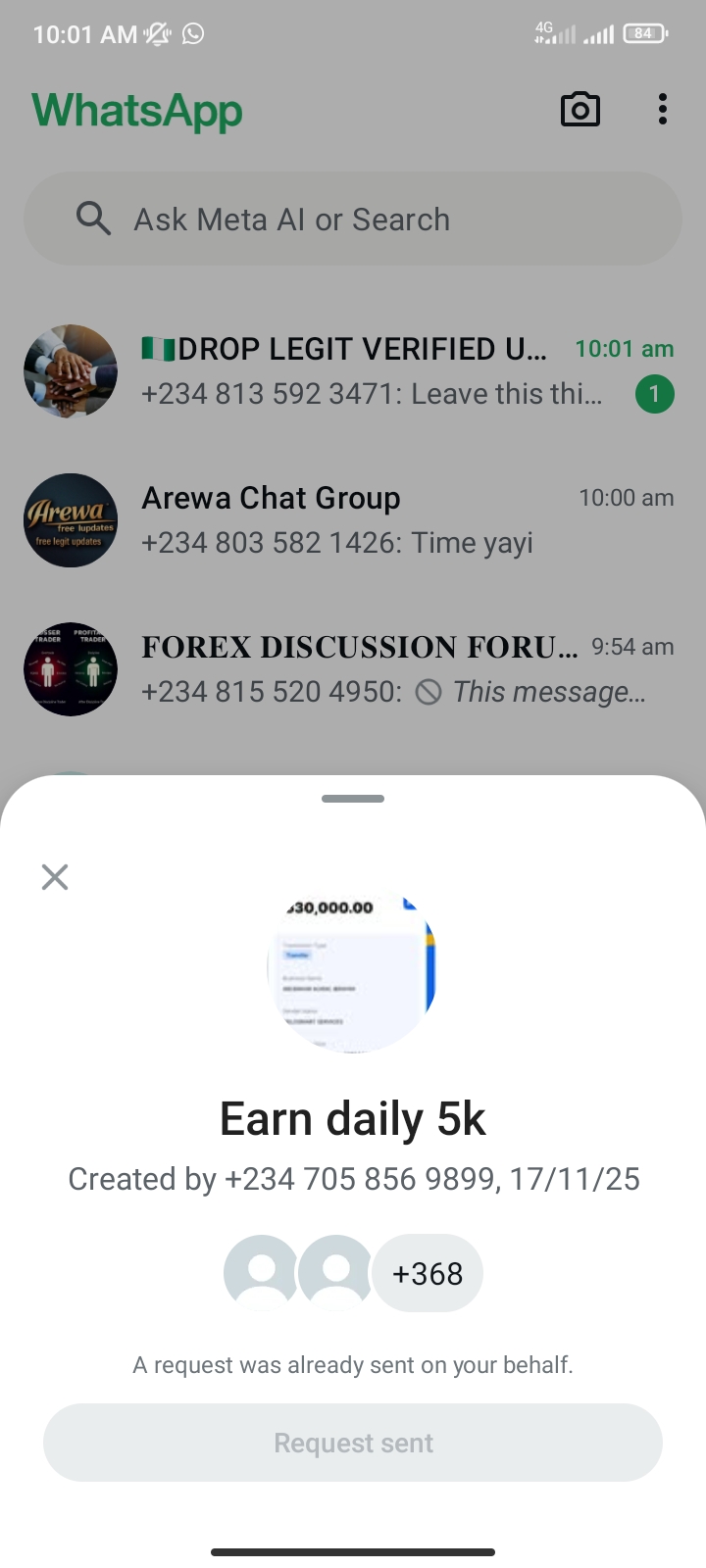
Task: Open the camera icon
Action: (580, 110)
